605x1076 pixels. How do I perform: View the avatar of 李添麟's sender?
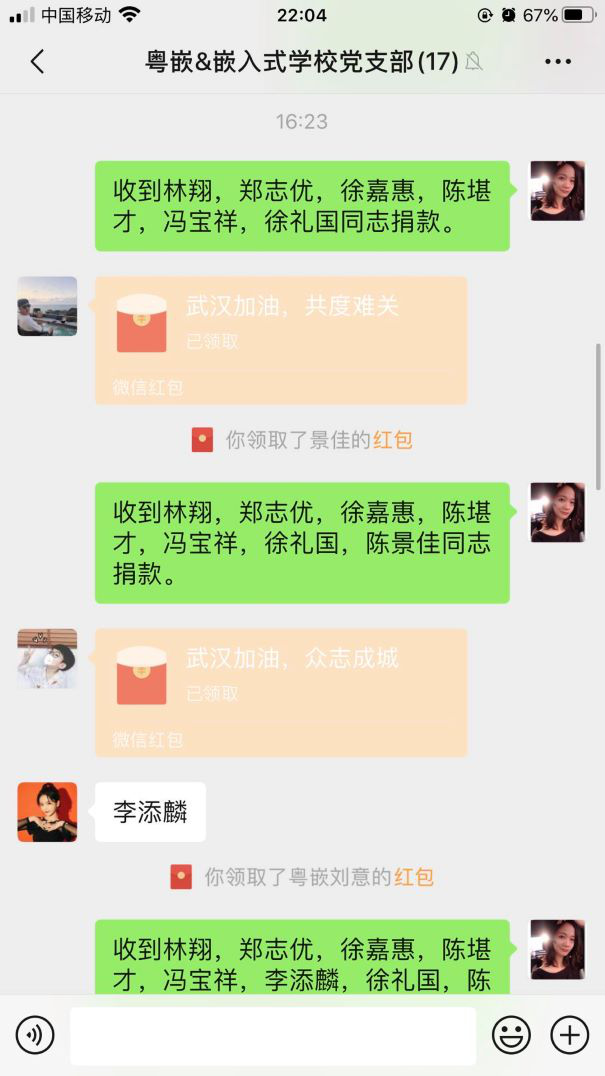pyautogui.click(x=47, y=811)
